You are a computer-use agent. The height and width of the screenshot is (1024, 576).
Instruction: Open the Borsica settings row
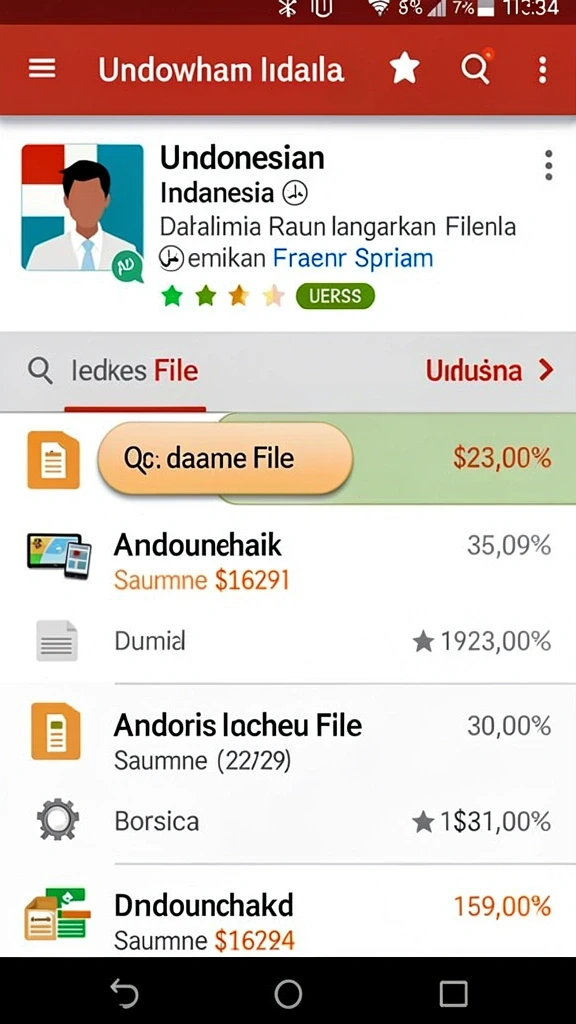288,821
